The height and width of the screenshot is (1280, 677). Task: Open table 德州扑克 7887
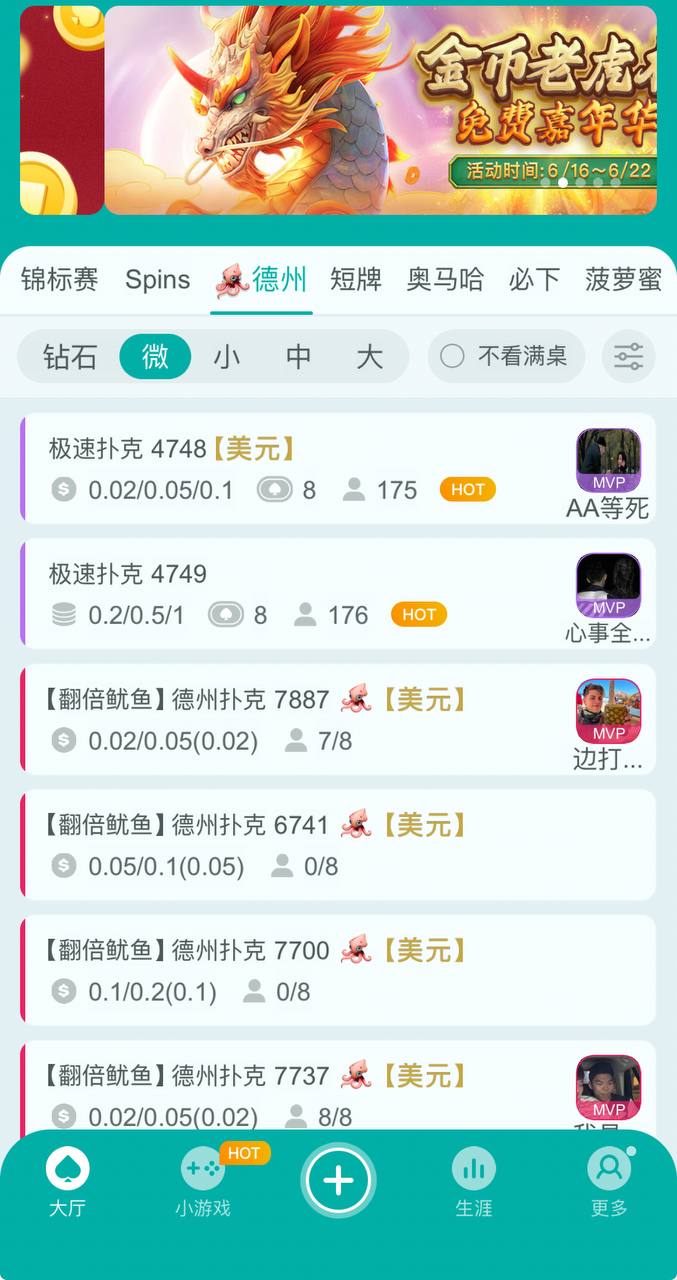tap(300, 719)
